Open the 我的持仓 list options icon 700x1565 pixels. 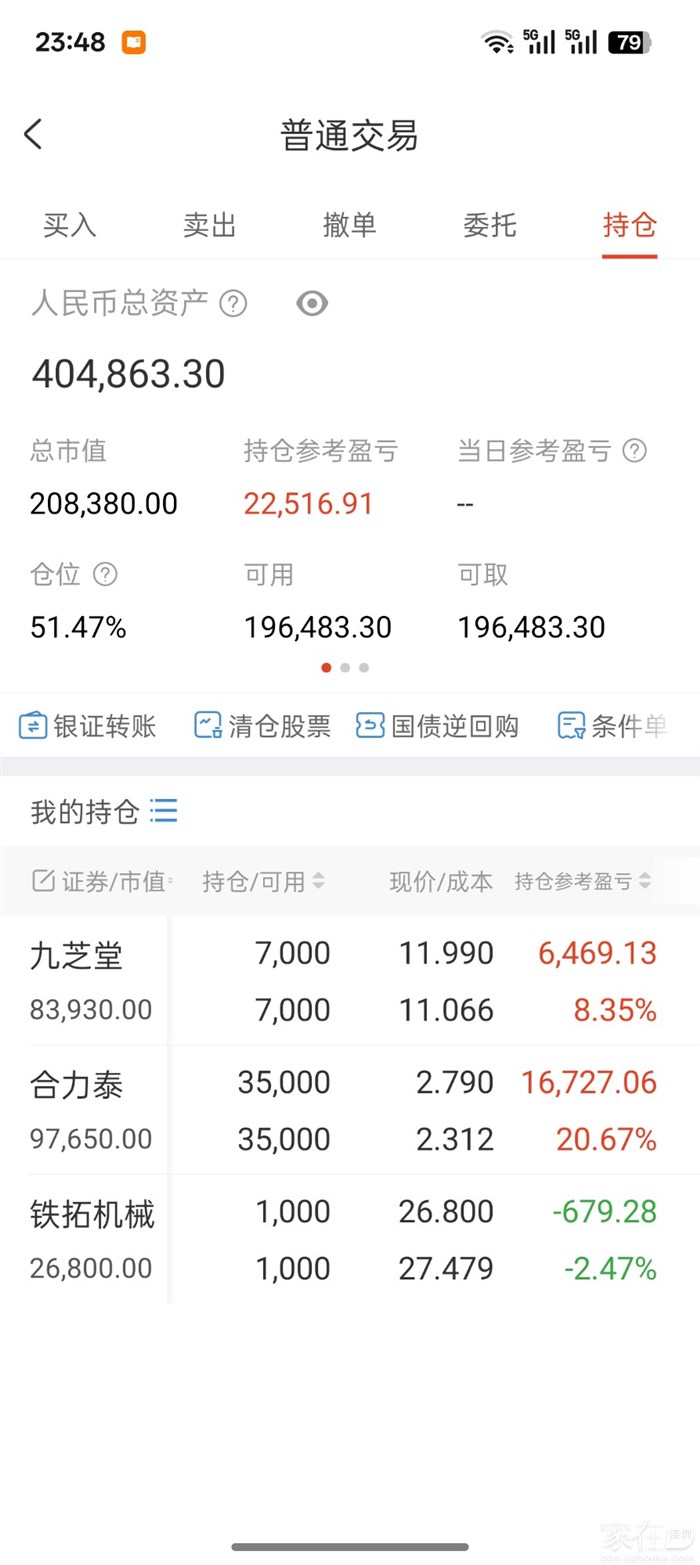point(164,810)
